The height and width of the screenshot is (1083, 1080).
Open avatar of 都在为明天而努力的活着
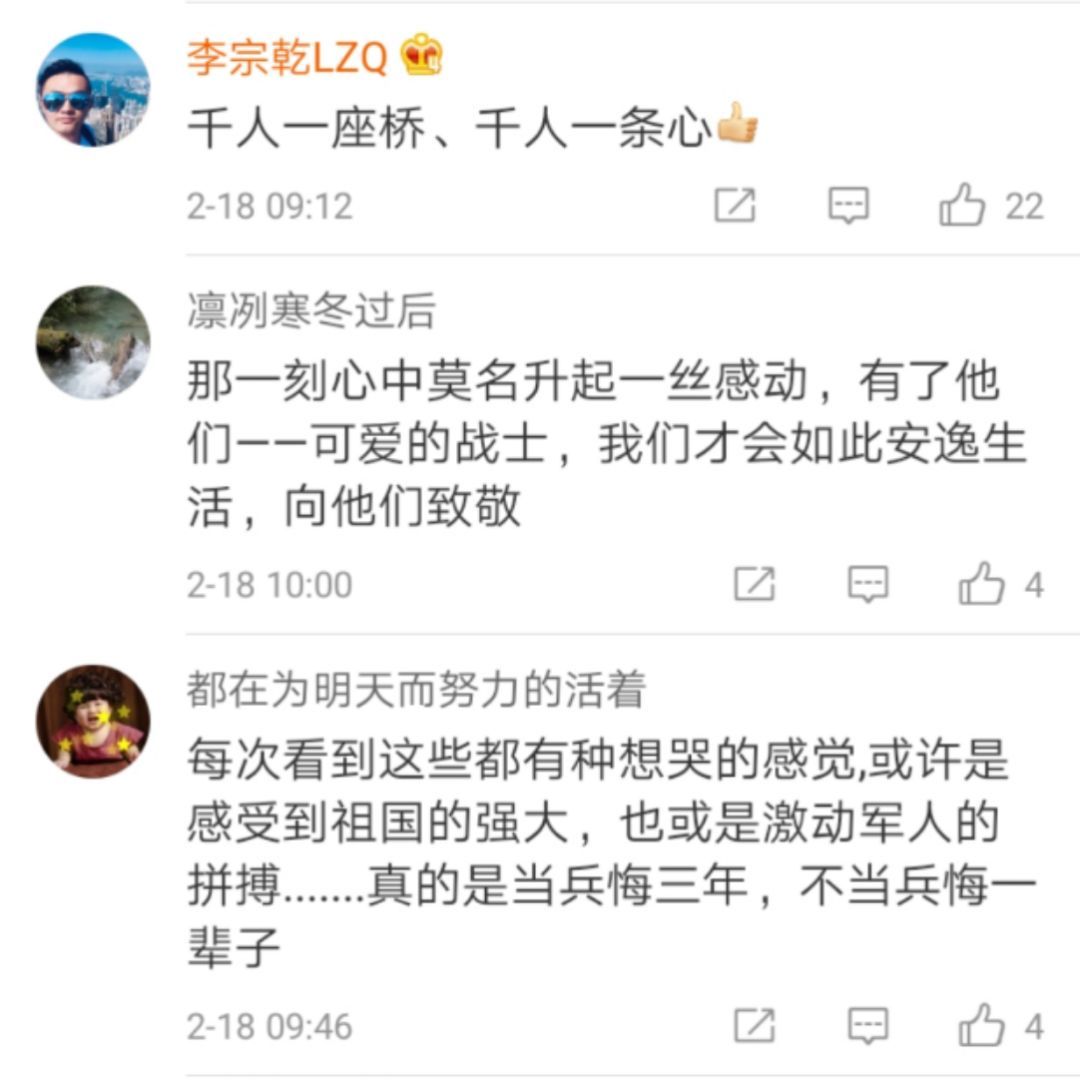coord(93,722)
